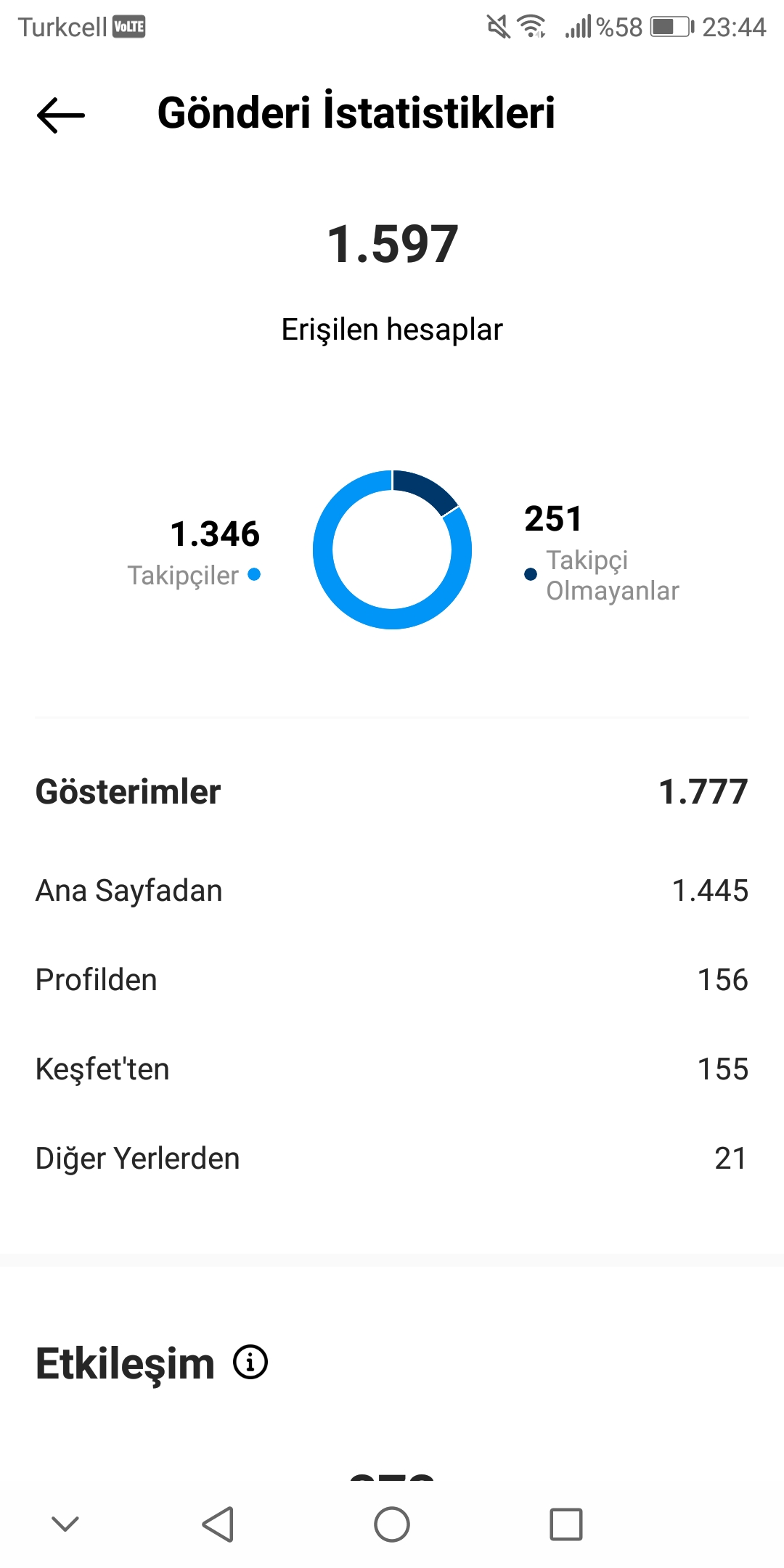Go back from Gönderi İstatistikleri
Screen dimensions: 784x1568
[61, 115]
